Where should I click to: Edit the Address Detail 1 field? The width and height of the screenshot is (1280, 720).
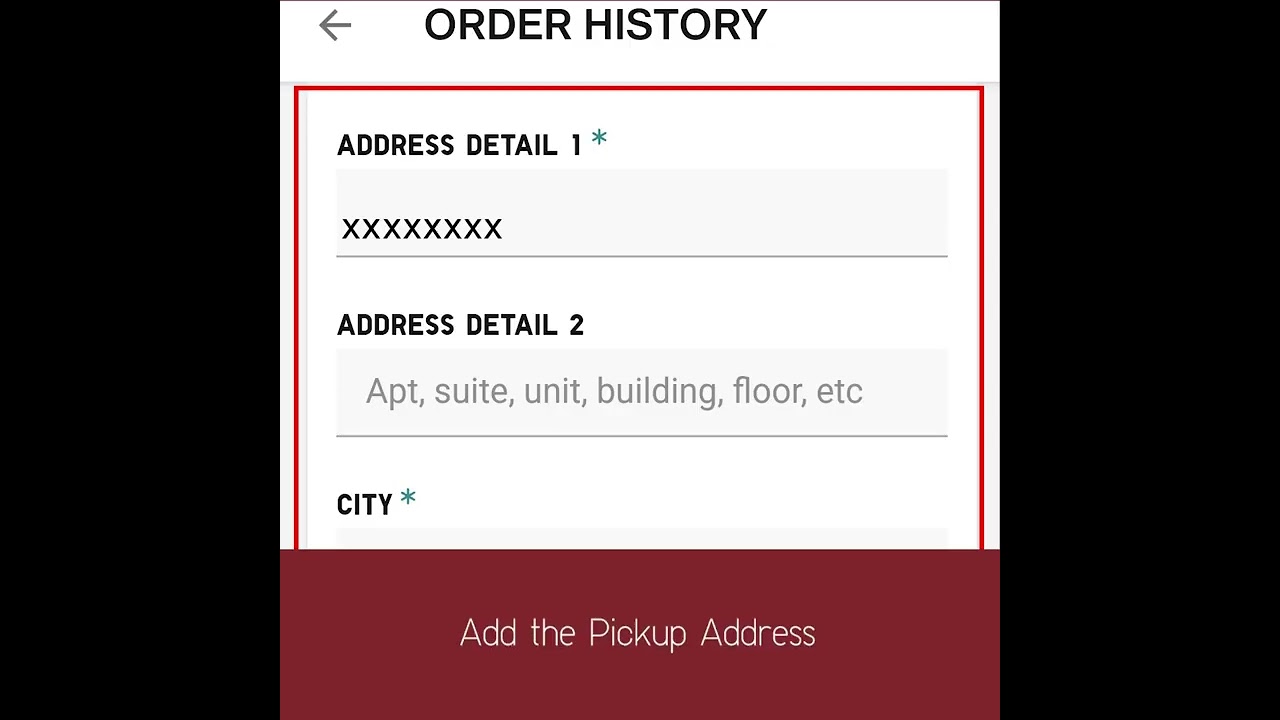point(641,228)
